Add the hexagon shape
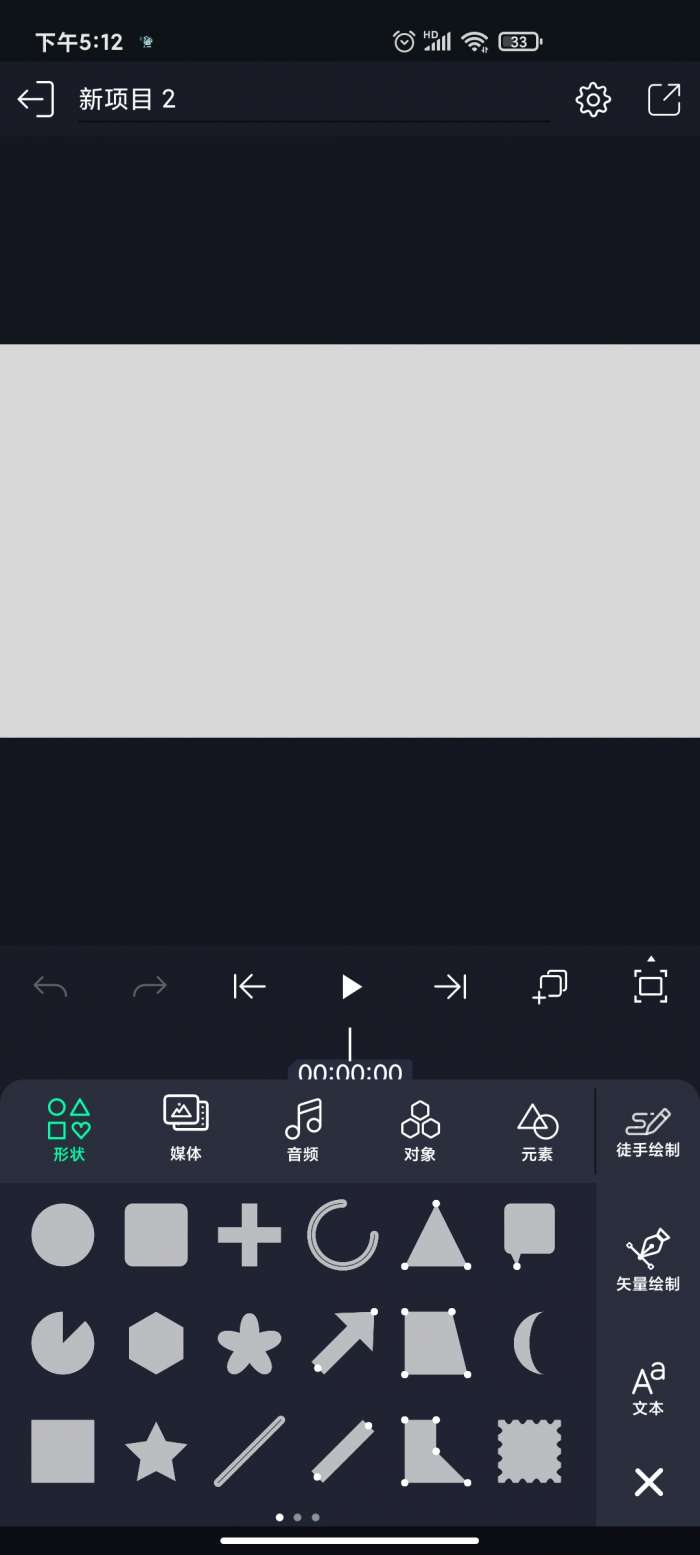This screenshot has width=700, height=1555. [x=156, y=1343]
